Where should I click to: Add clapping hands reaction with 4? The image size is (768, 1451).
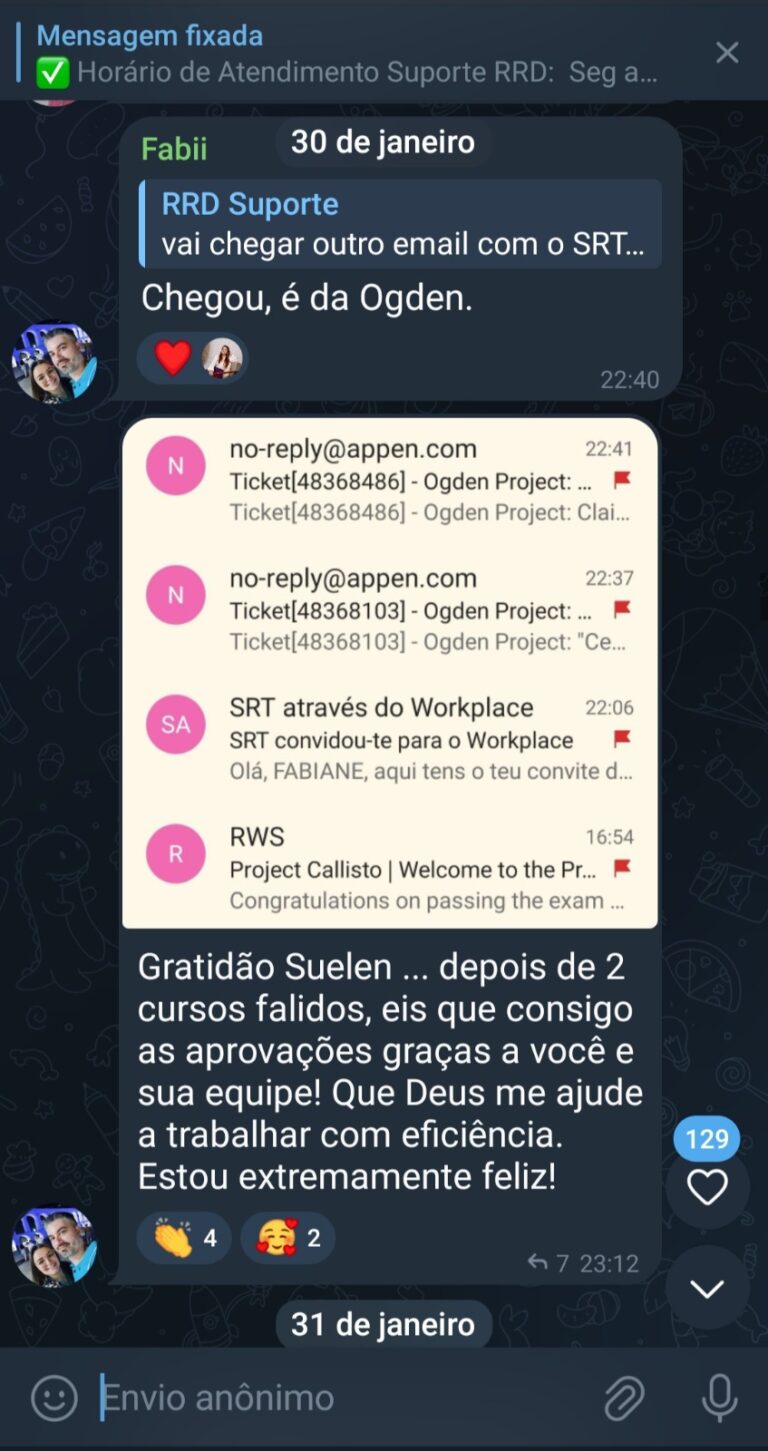tap(184, 1239)
